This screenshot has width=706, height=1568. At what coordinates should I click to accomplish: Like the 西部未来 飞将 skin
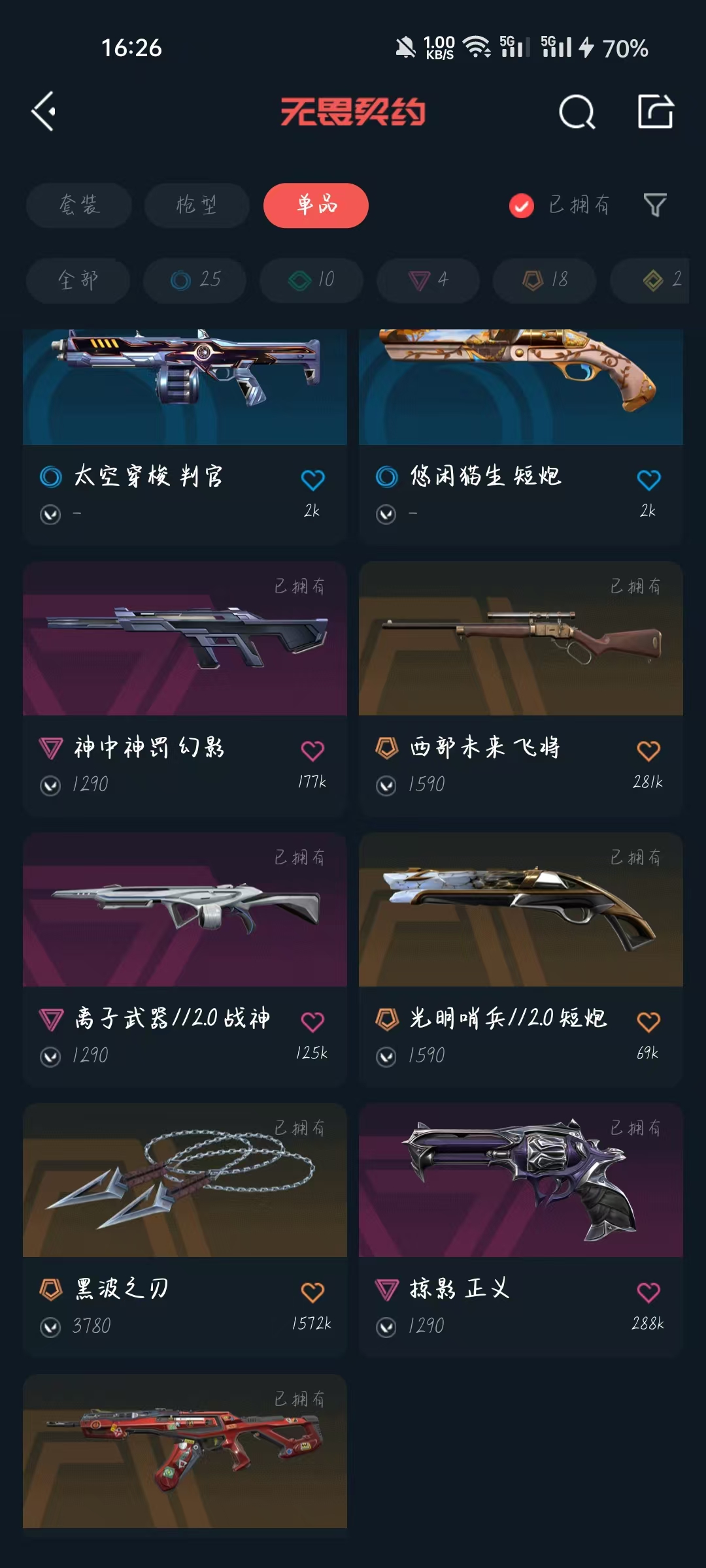coord(648,751)
